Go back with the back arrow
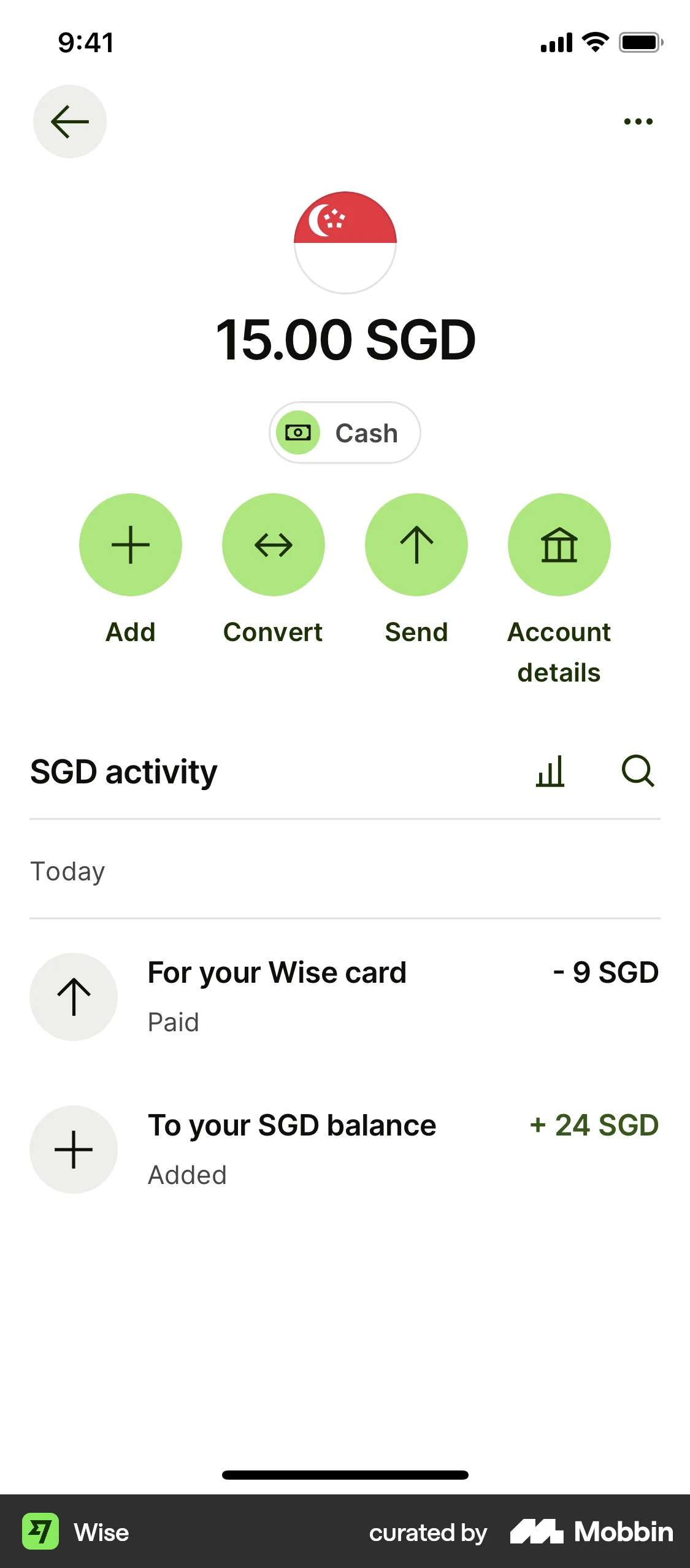Screen dimensions: 690x1568 pyautogui.click(x=69, y=121)
